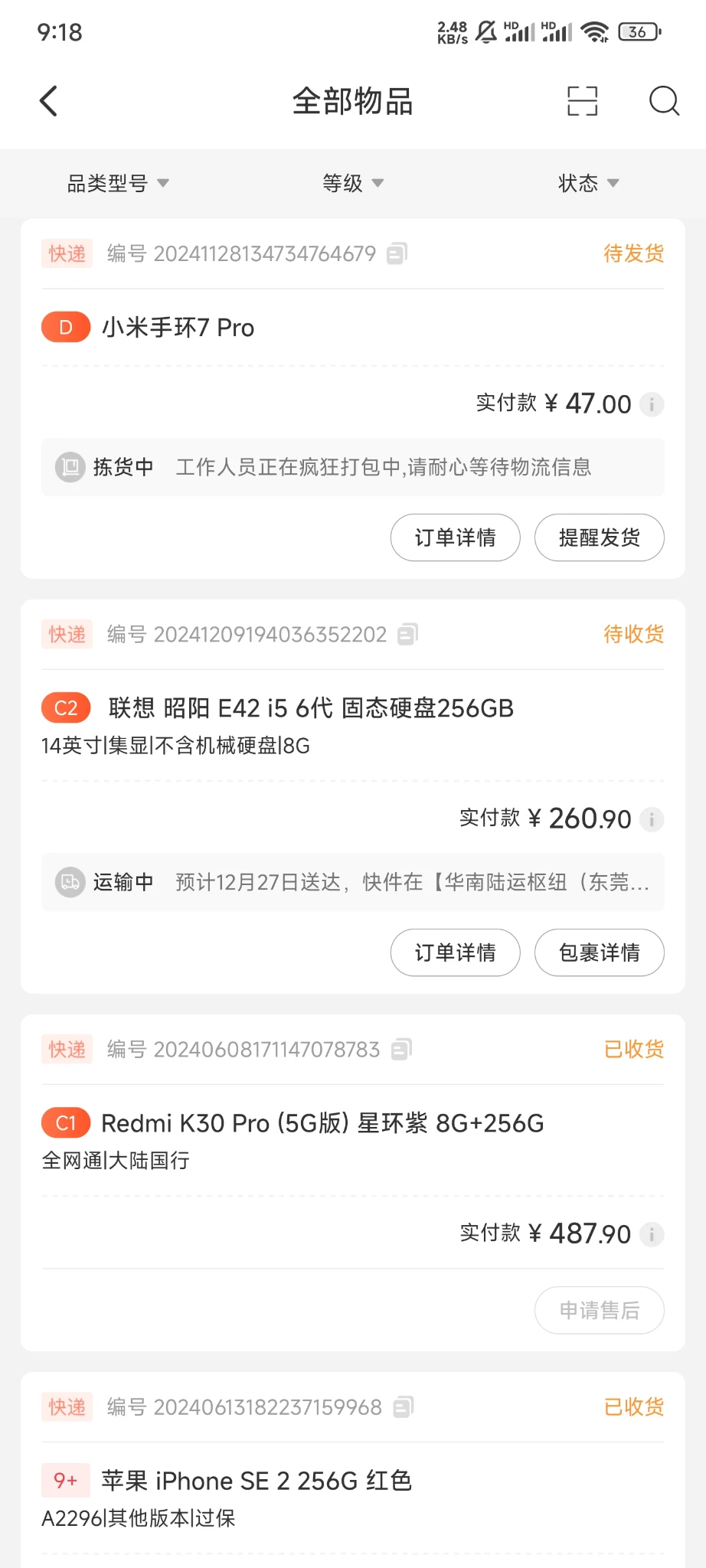Expand the 状态 filter dropdown

(587, 184)
